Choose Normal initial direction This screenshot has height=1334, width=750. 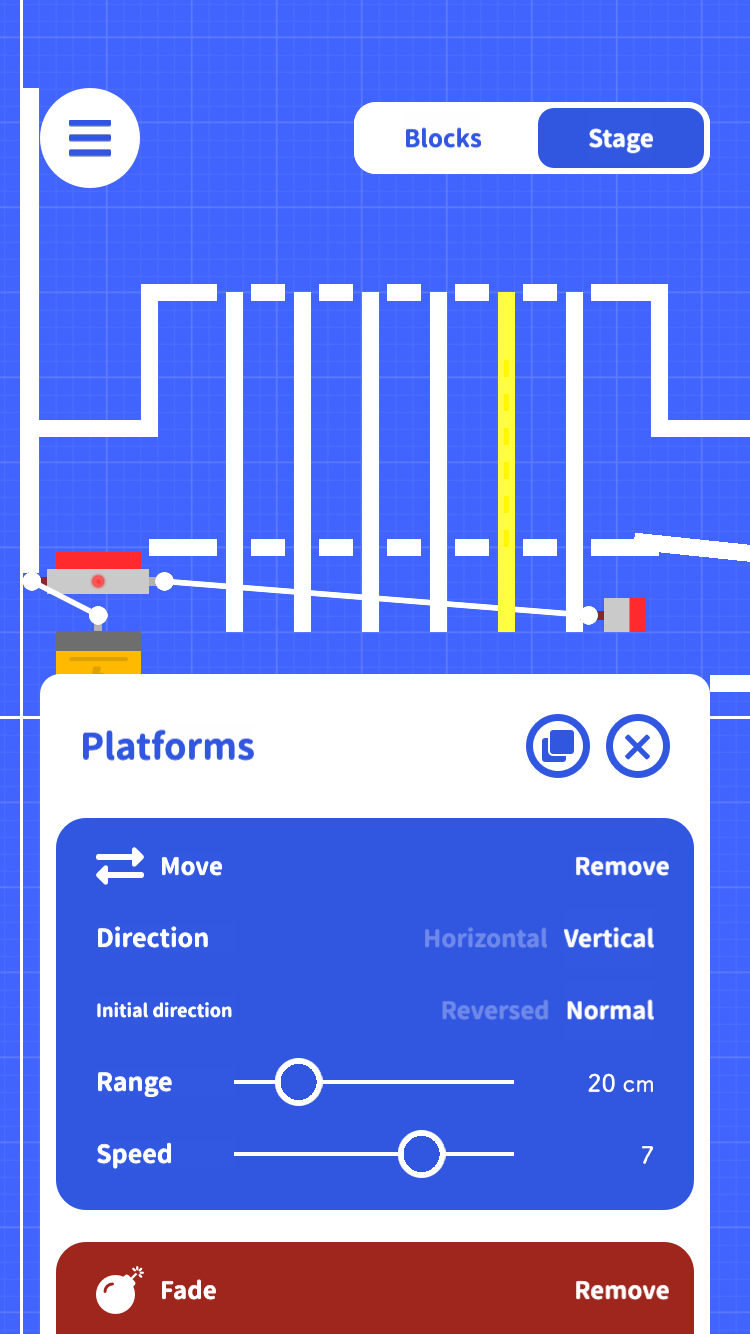[x=610, y=1010]
